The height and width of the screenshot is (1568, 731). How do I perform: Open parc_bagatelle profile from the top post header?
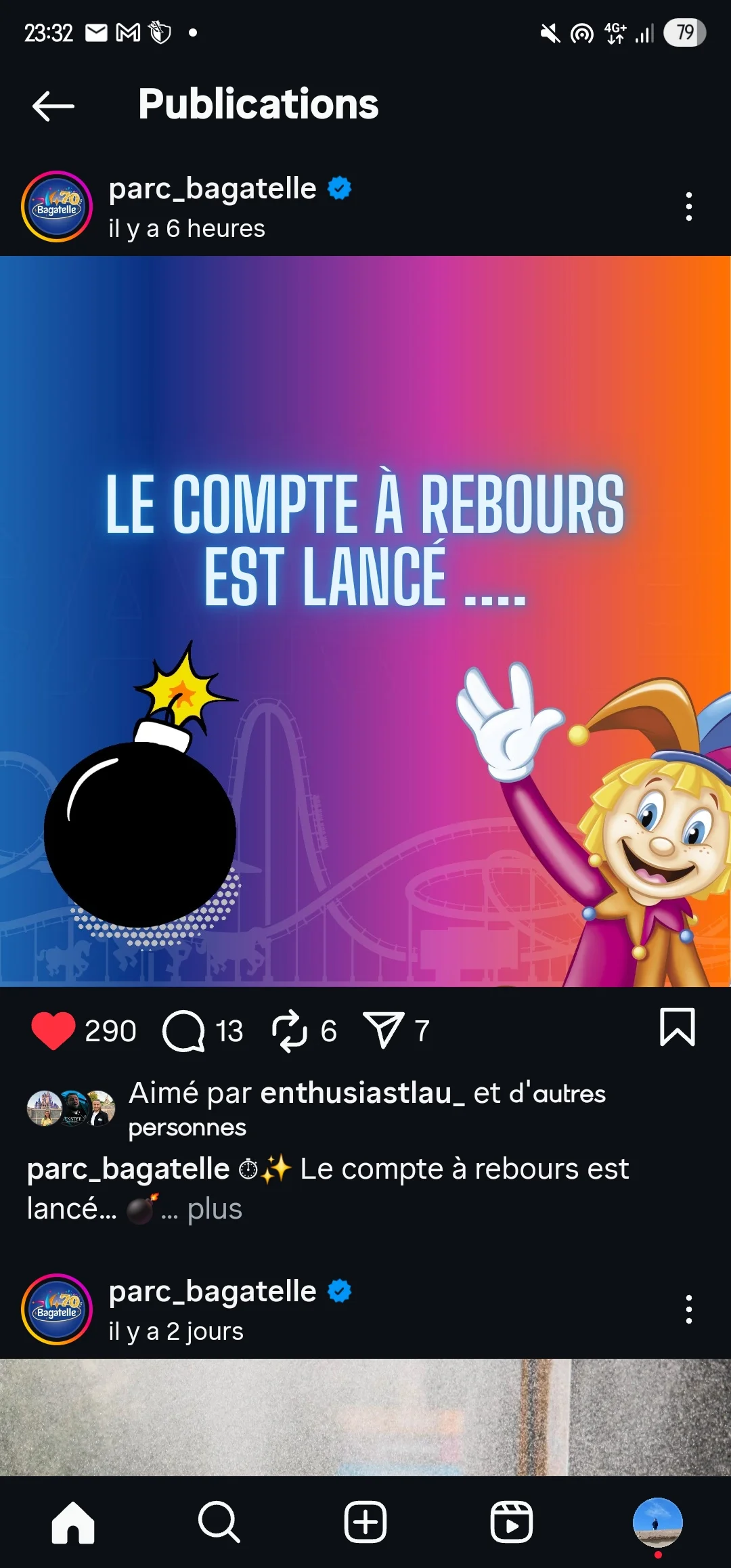pos(213,189)
